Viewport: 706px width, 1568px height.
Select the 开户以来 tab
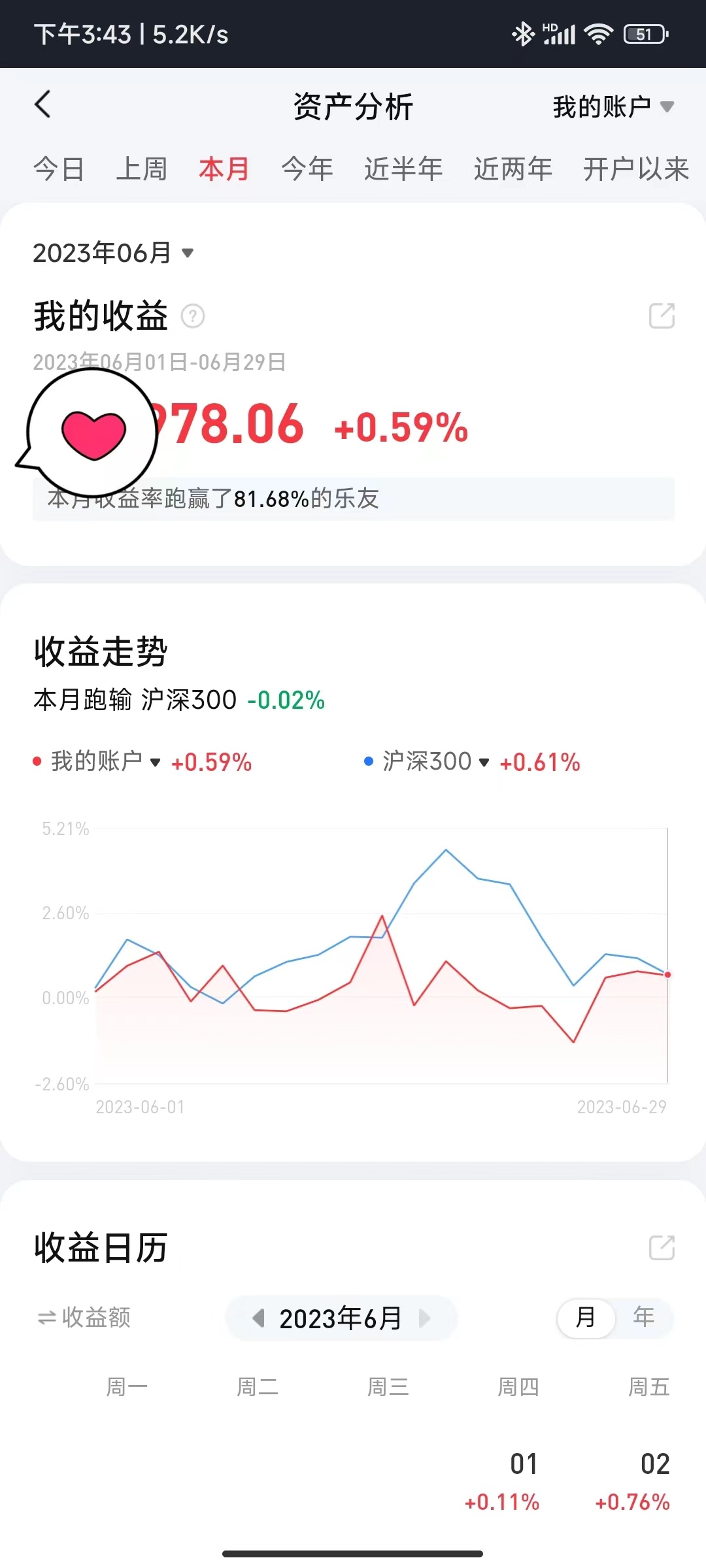tap(636, 169)
